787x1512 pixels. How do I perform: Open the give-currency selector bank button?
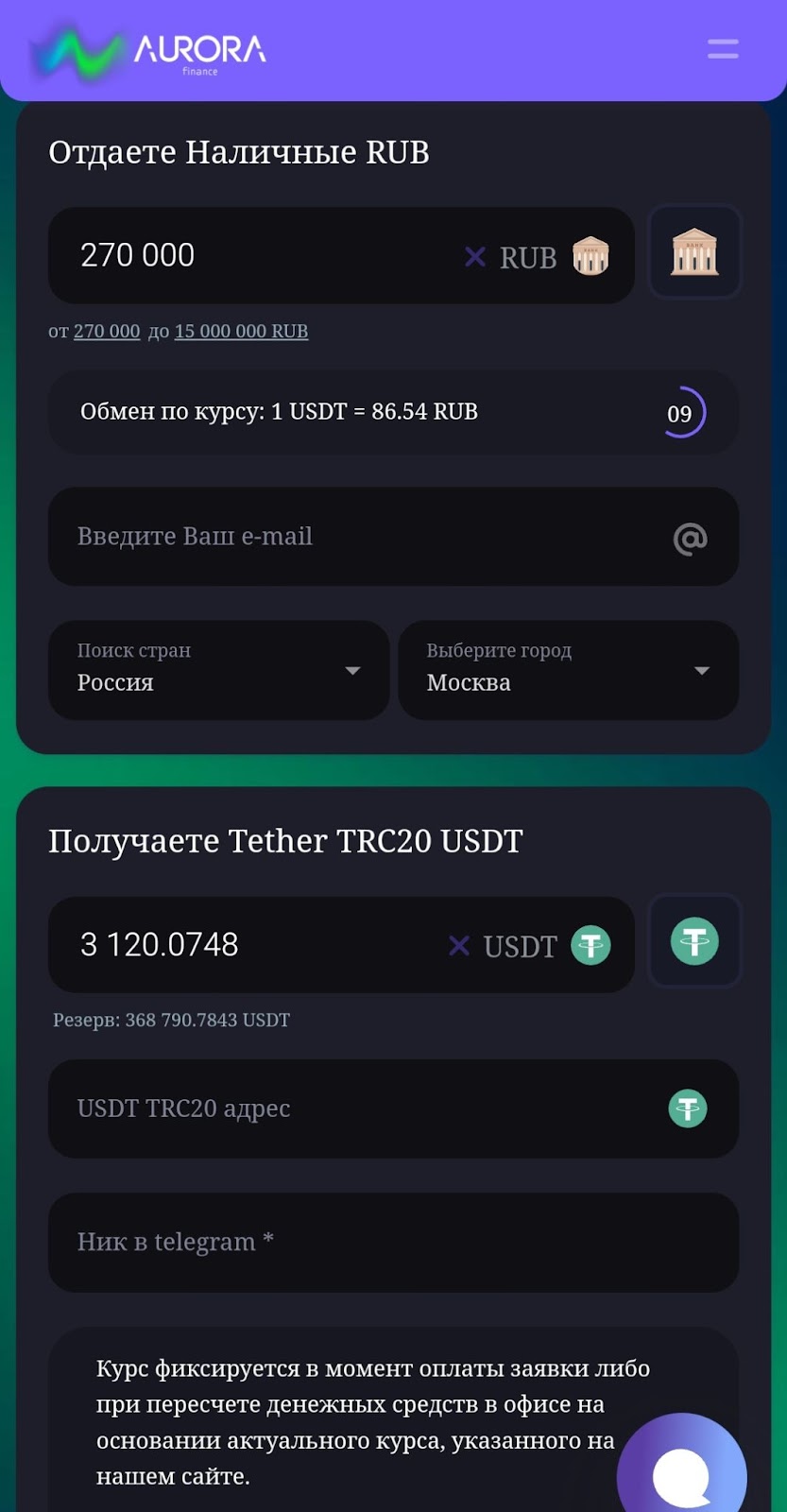(694, 252)
